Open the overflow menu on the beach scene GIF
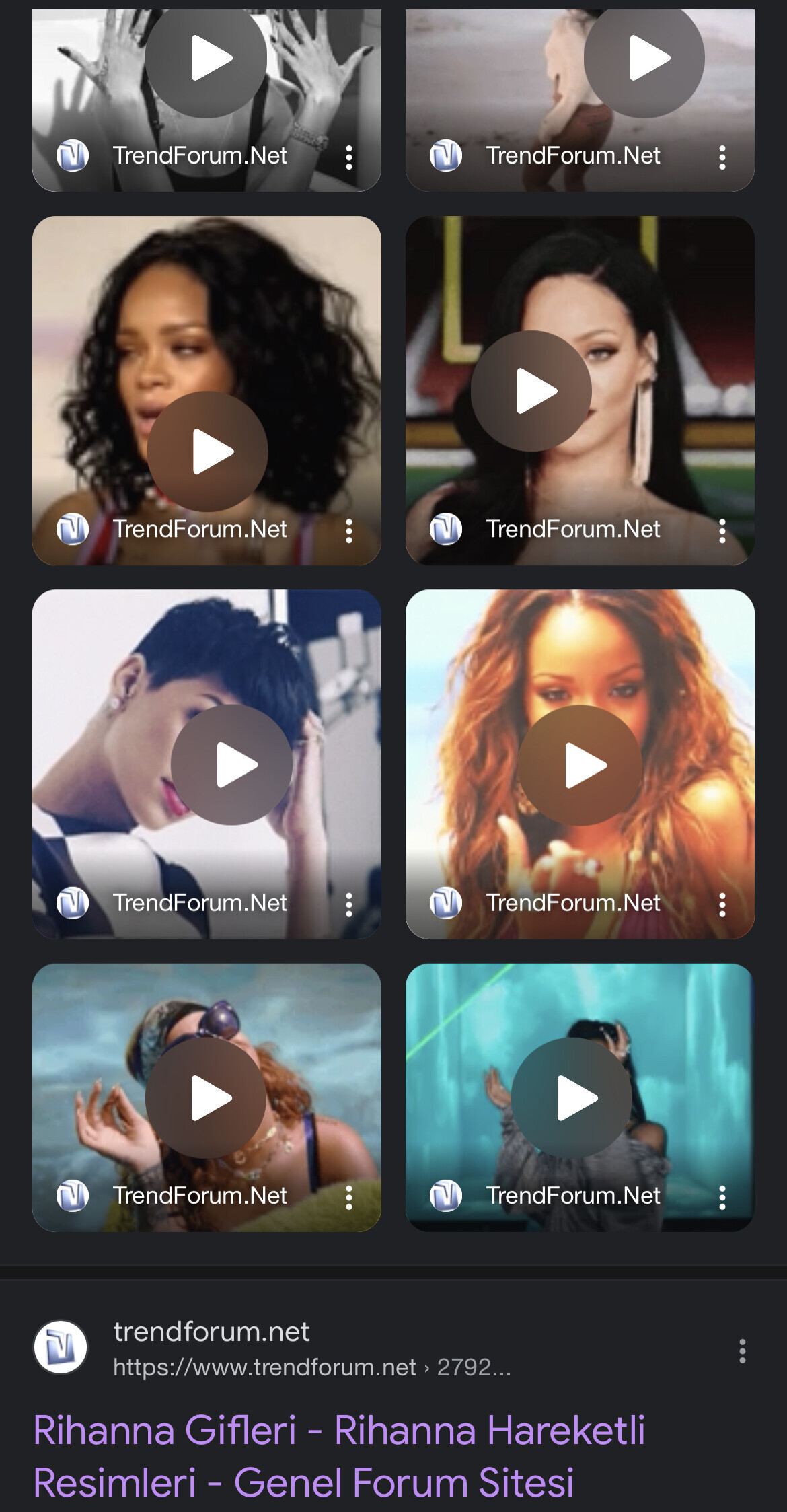 click(x=722, y=157)
